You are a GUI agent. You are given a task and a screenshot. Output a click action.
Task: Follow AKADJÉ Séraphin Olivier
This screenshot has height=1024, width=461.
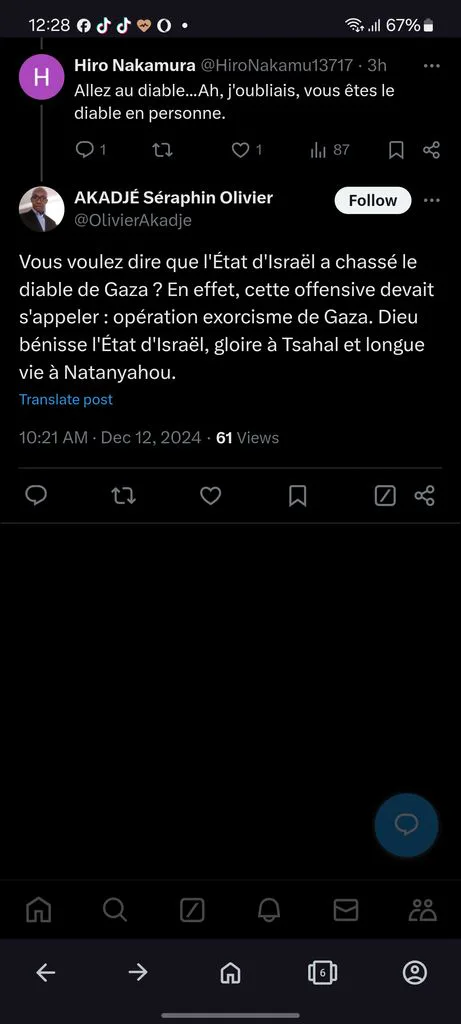tap(373, 200)
